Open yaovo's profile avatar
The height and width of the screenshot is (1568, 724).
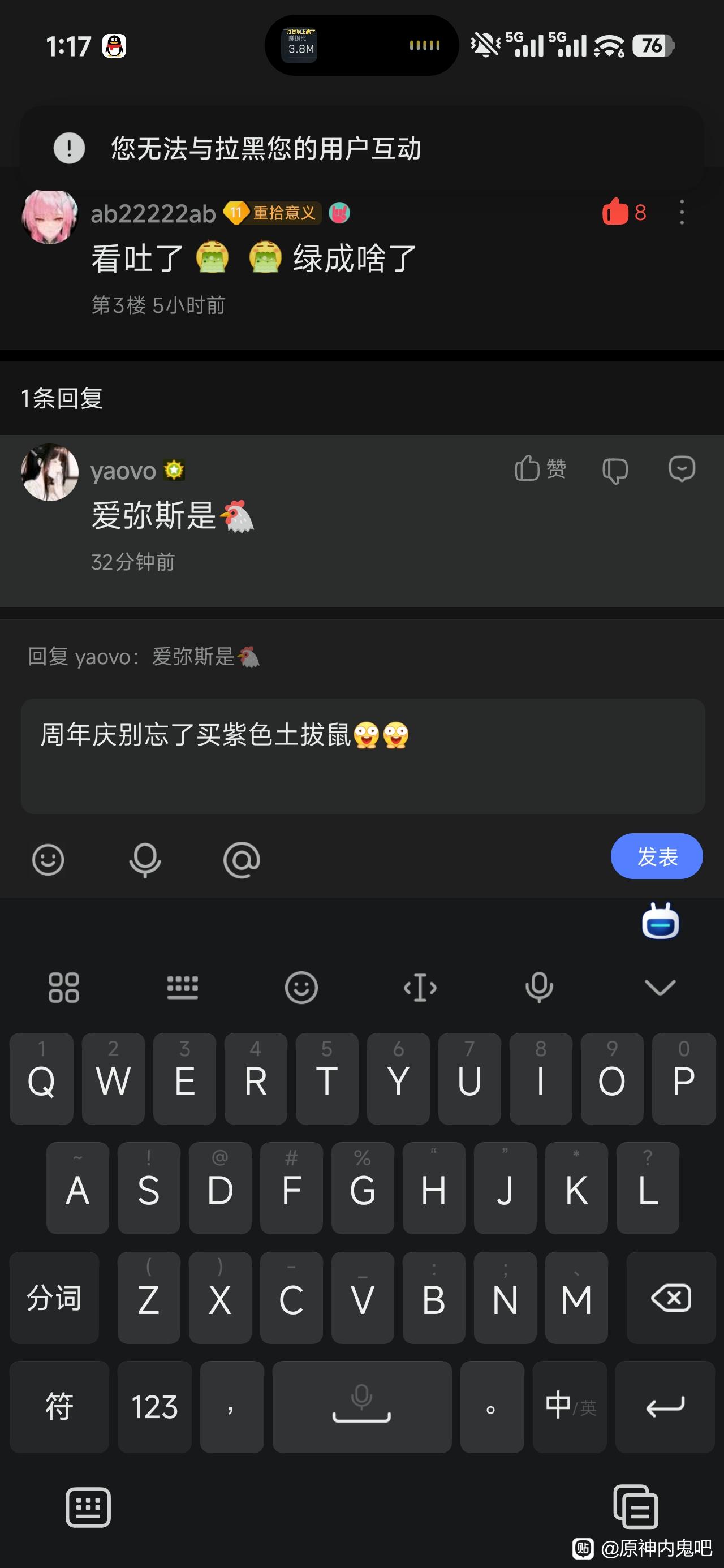50,472
